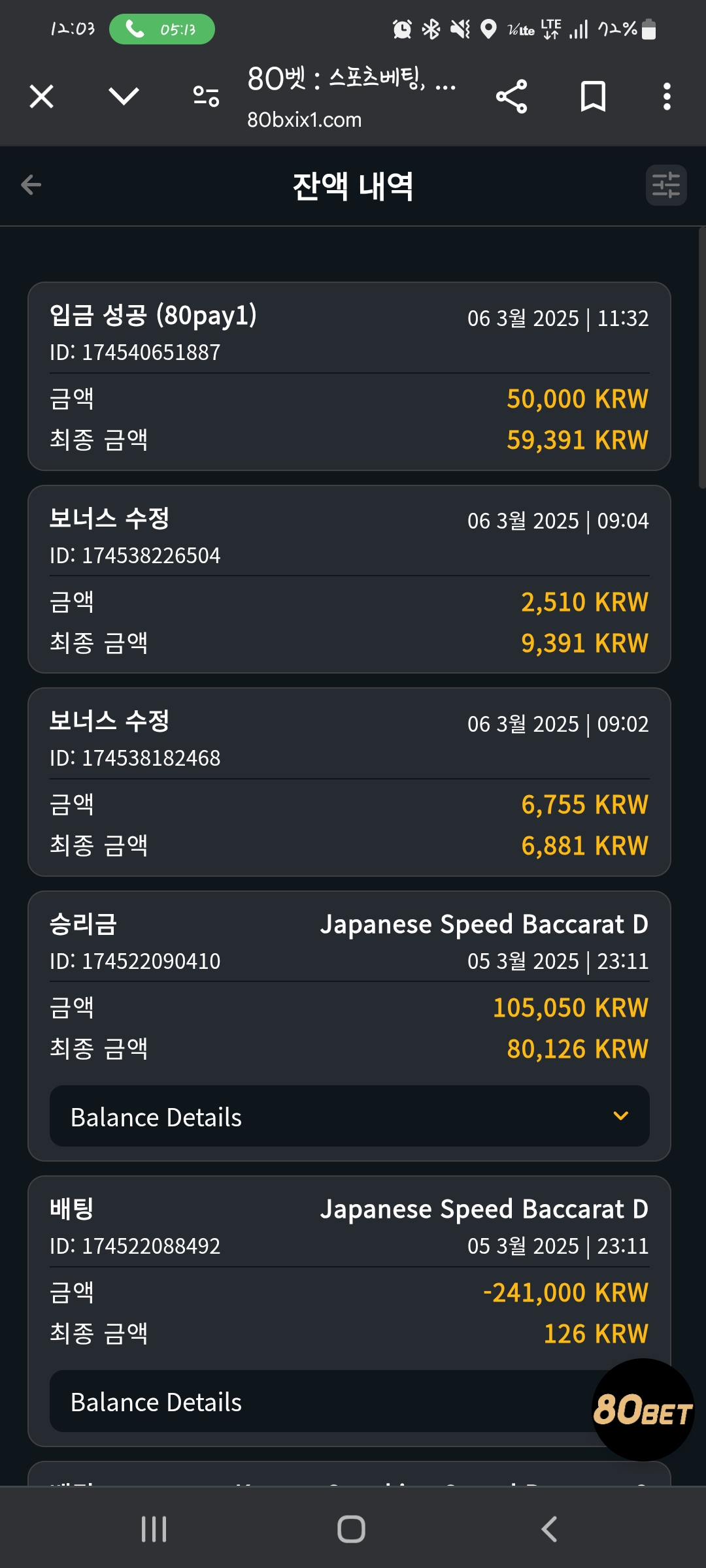Bookmark this page
Screen dimensions: 706x1568
(x=593, y=97)
